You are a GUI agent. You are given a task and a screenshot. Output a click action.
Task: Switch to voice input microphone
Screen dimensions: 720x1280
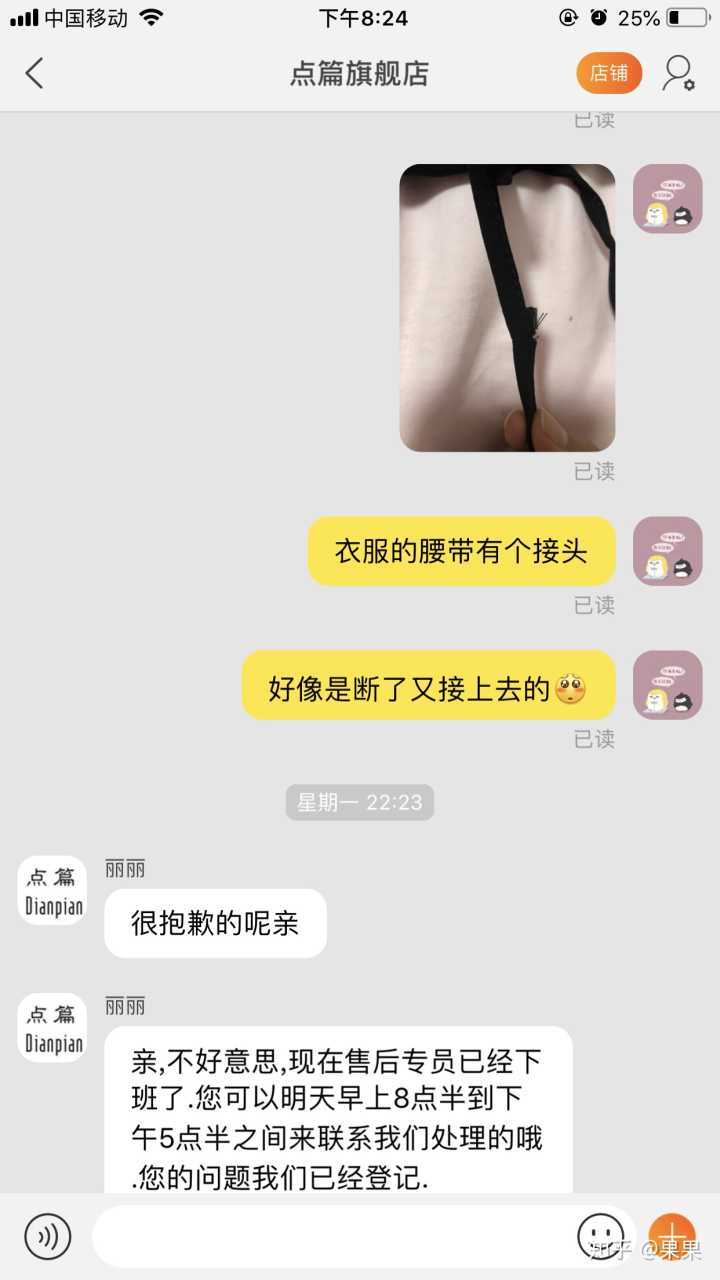[x=48, y=1236]
